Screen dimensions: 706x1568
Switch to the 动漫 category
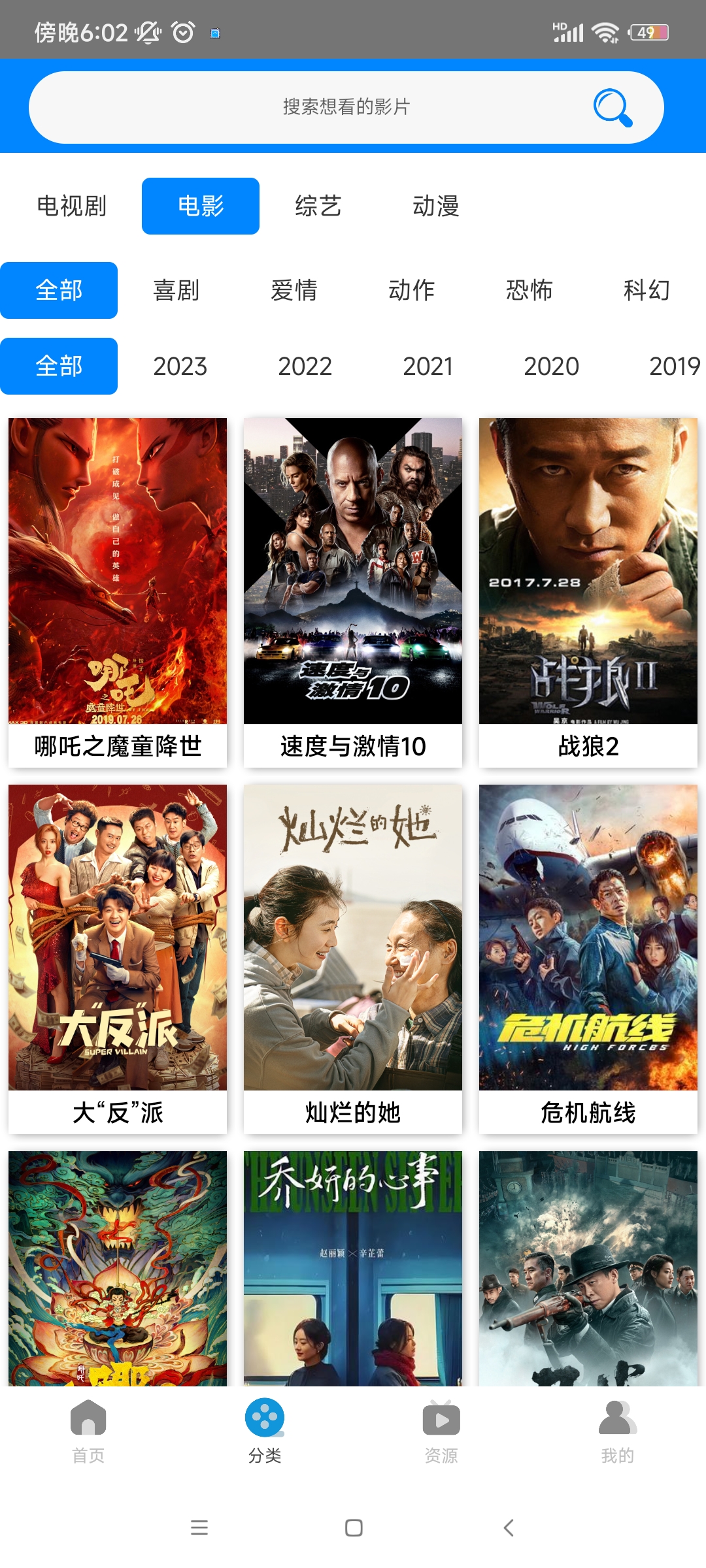pyautogui.click(x=436, y=206)
